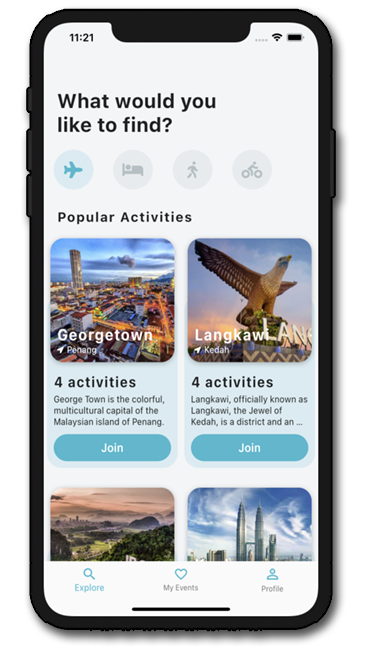Open the Georgetown Penang card

pos(112,300)
